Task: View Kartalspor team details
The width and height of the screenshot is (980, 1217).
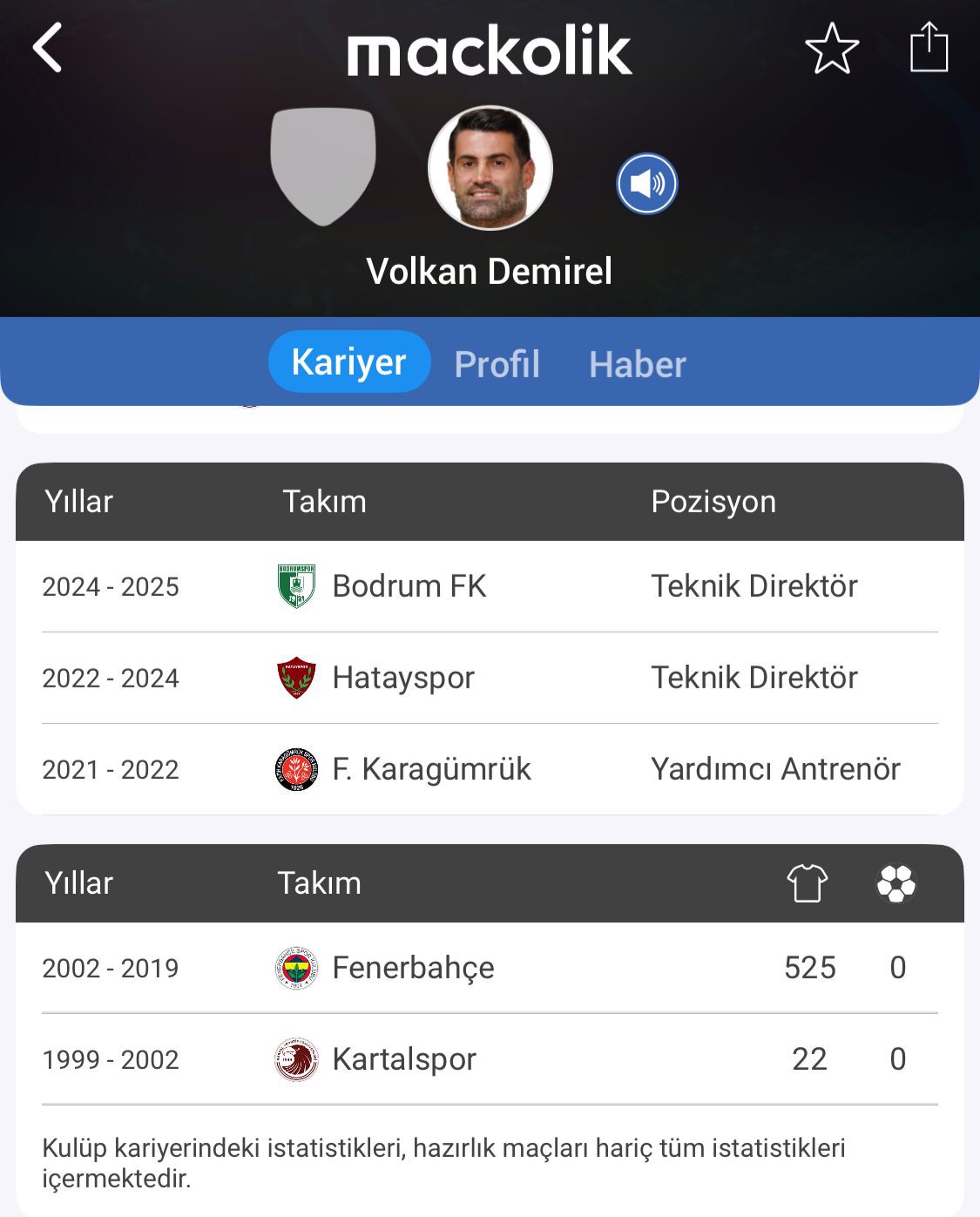Action: pos(404,1059)
